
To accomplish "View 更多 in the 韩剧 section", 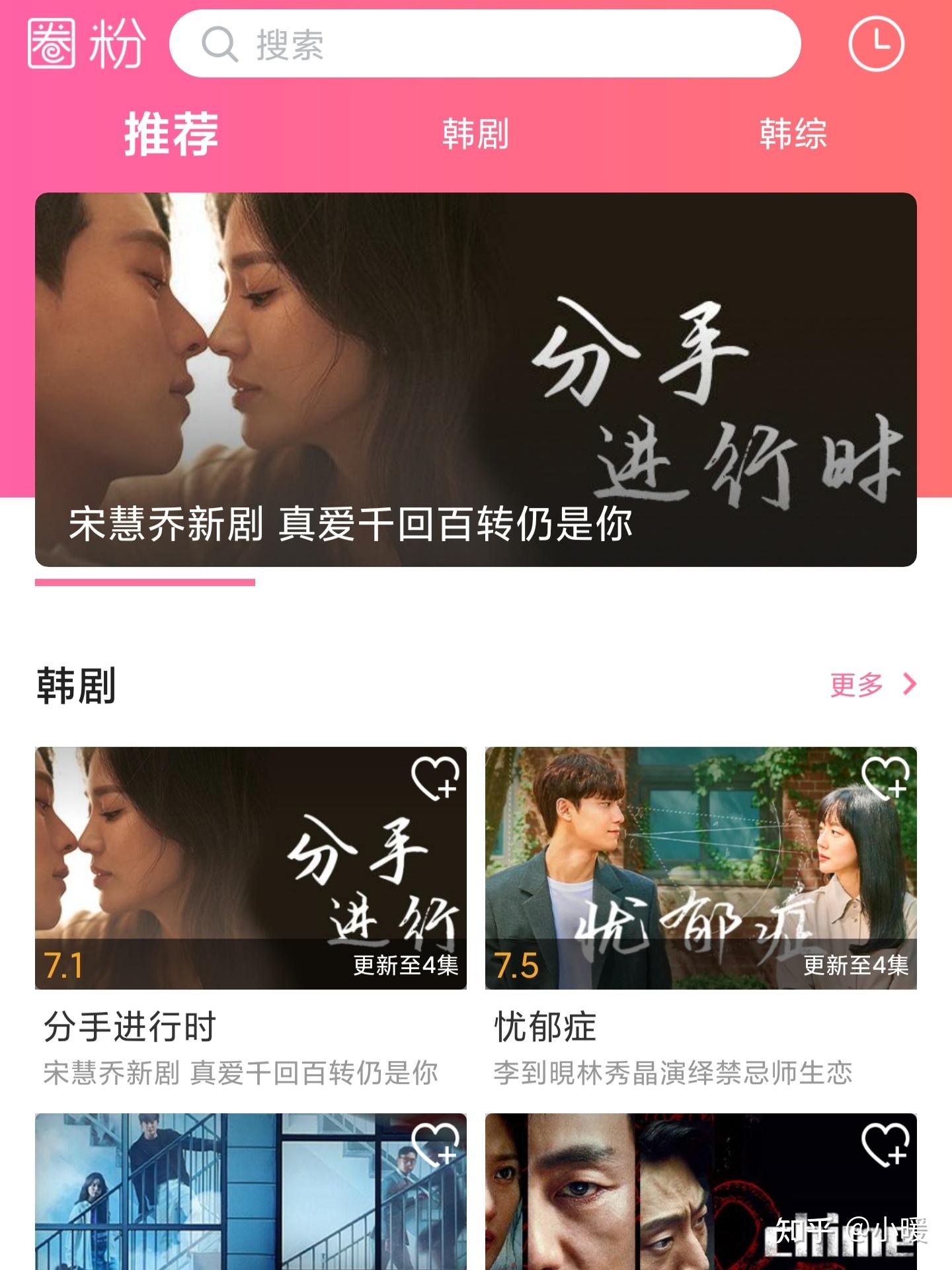I will click(x=872, y=685).
